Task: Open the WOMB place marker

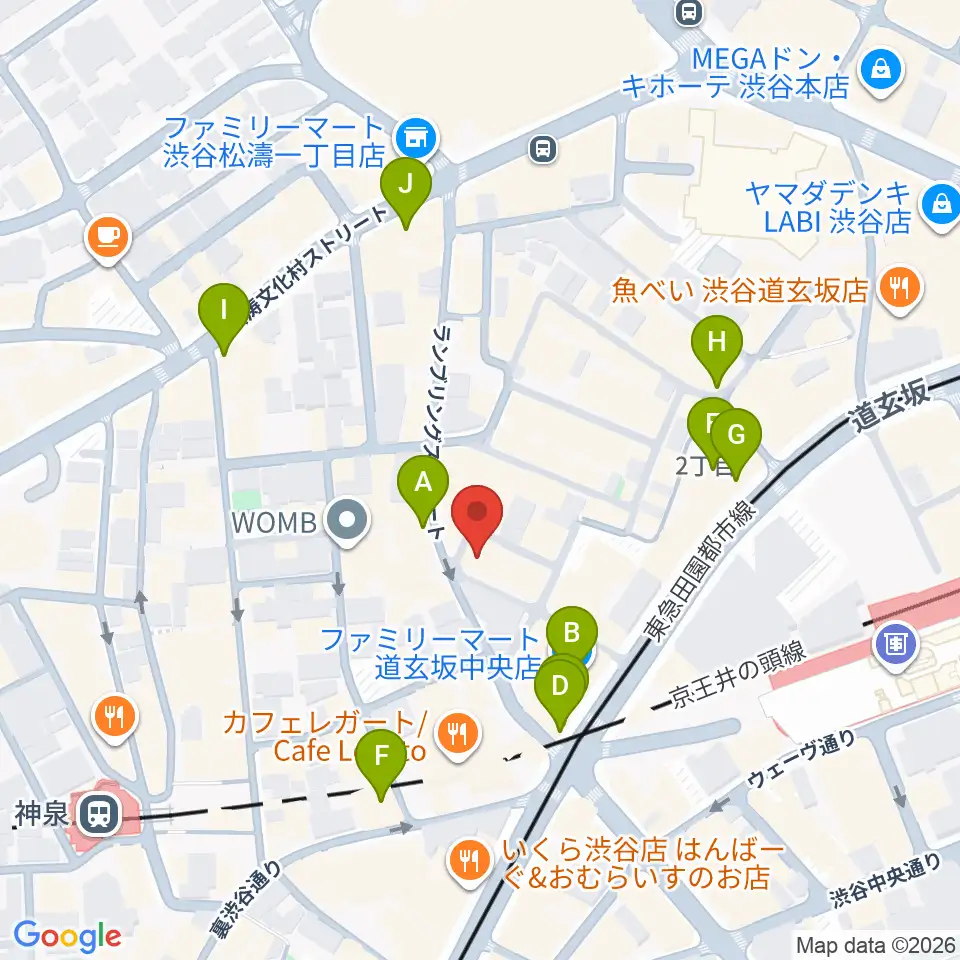Action: 347,523
